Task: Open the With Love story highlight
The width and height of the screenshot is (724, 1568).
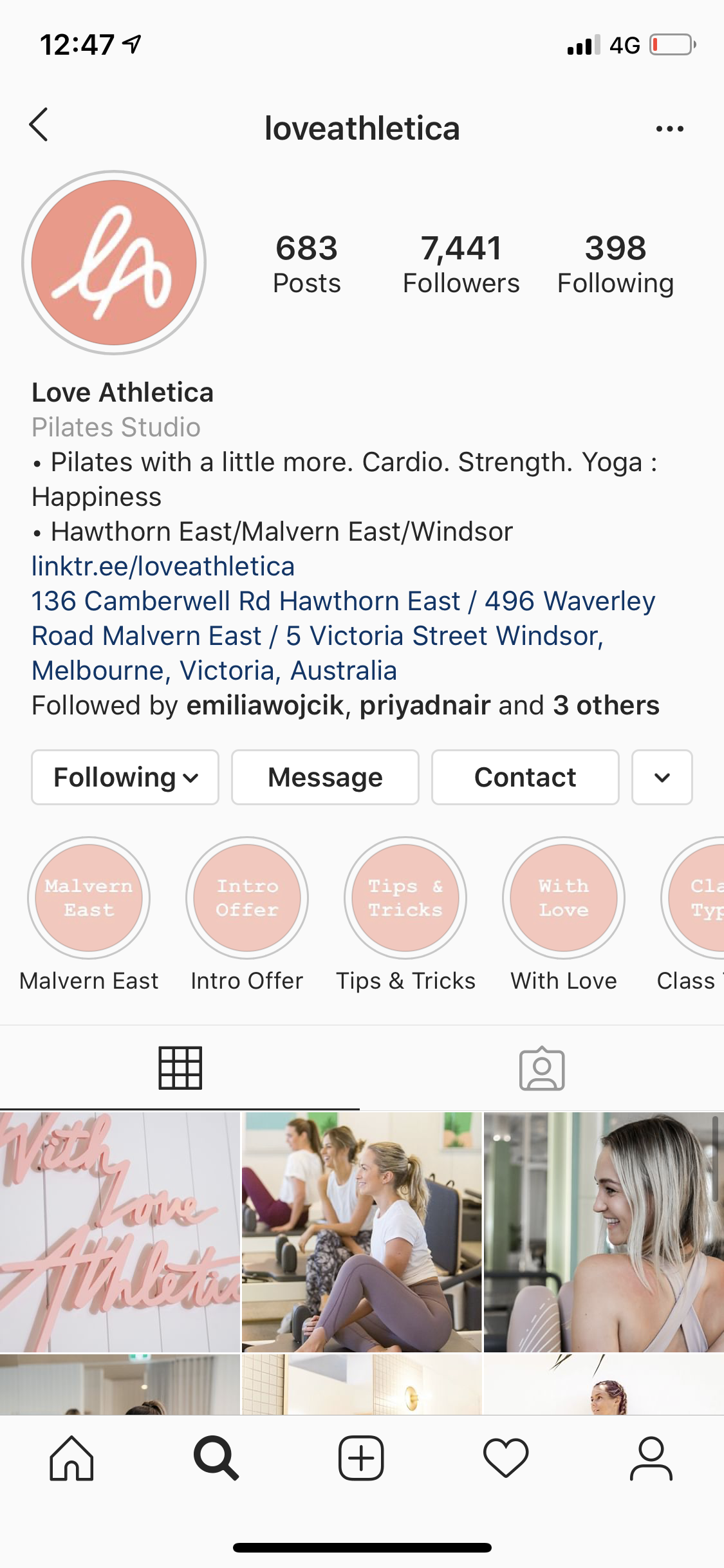Action: tap(564, 898)
